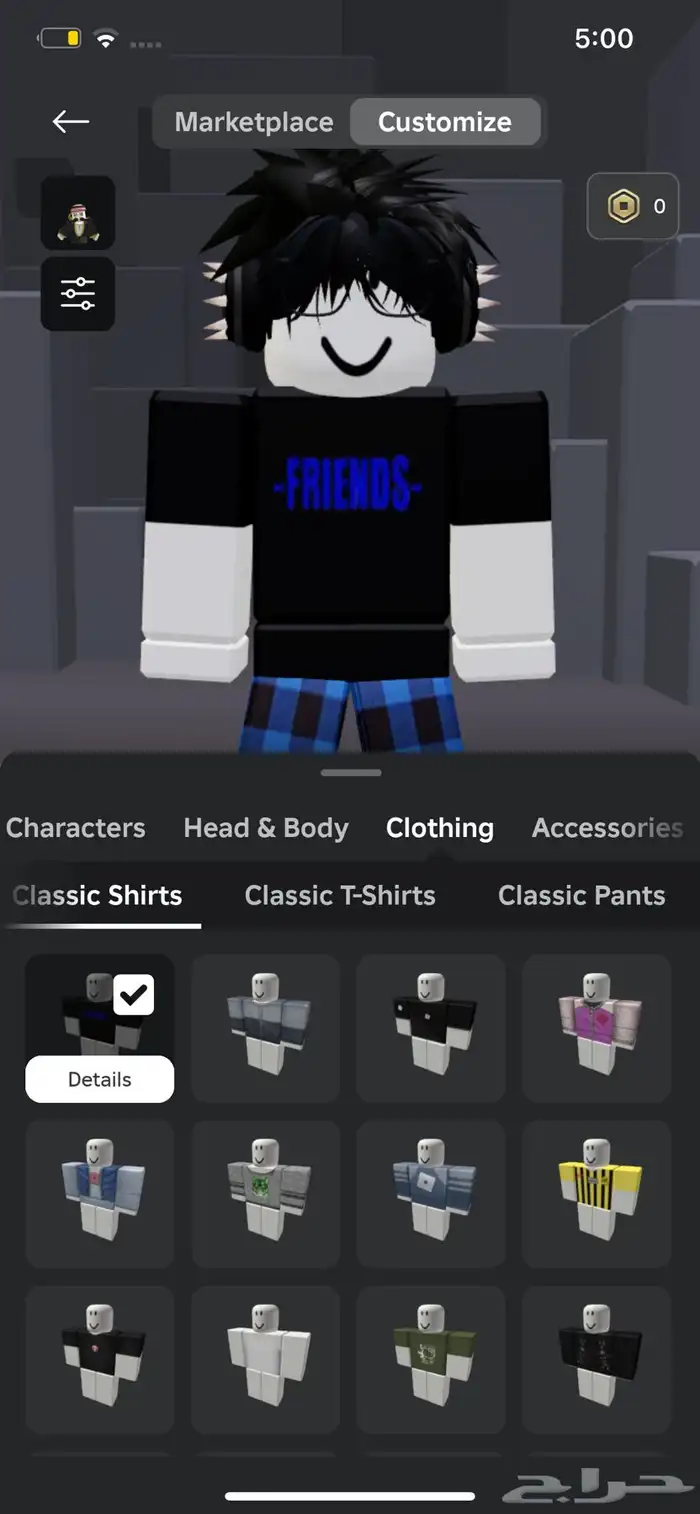The image size is (700, 1514).
Task: Equip the yellow and black striped shirt
Action: point(596,1193)
